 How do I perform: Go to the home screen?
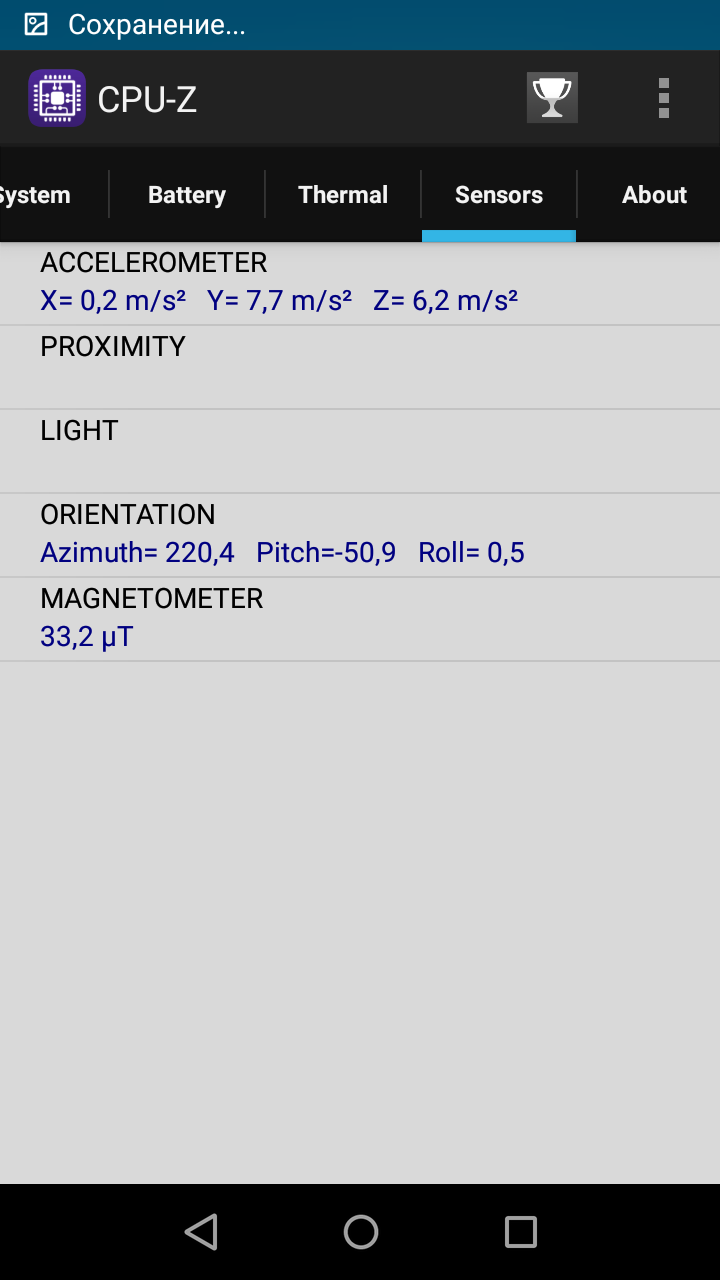point(360,1232)
